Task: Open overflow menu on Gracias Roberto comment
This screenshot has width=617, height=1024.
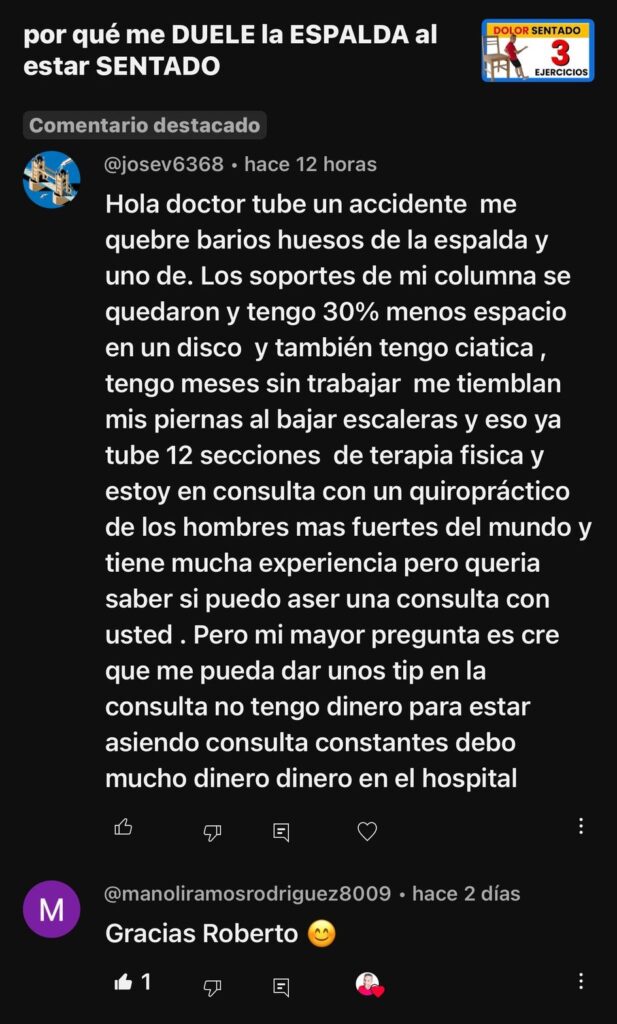Action: [x=580, y=981]
